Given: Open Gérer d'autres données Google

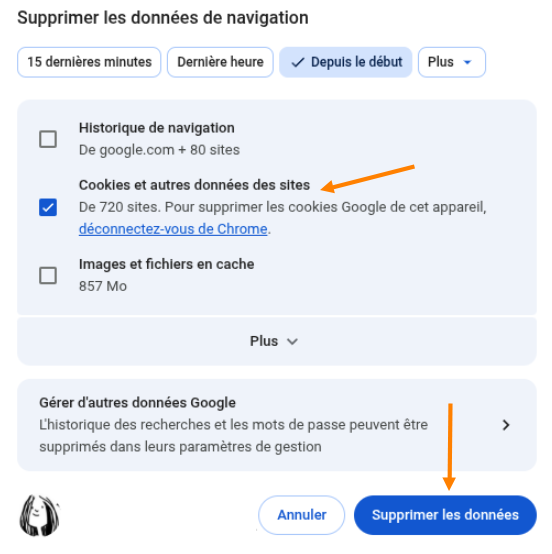Looking at the screenshot, I should [x=277, y=425].
